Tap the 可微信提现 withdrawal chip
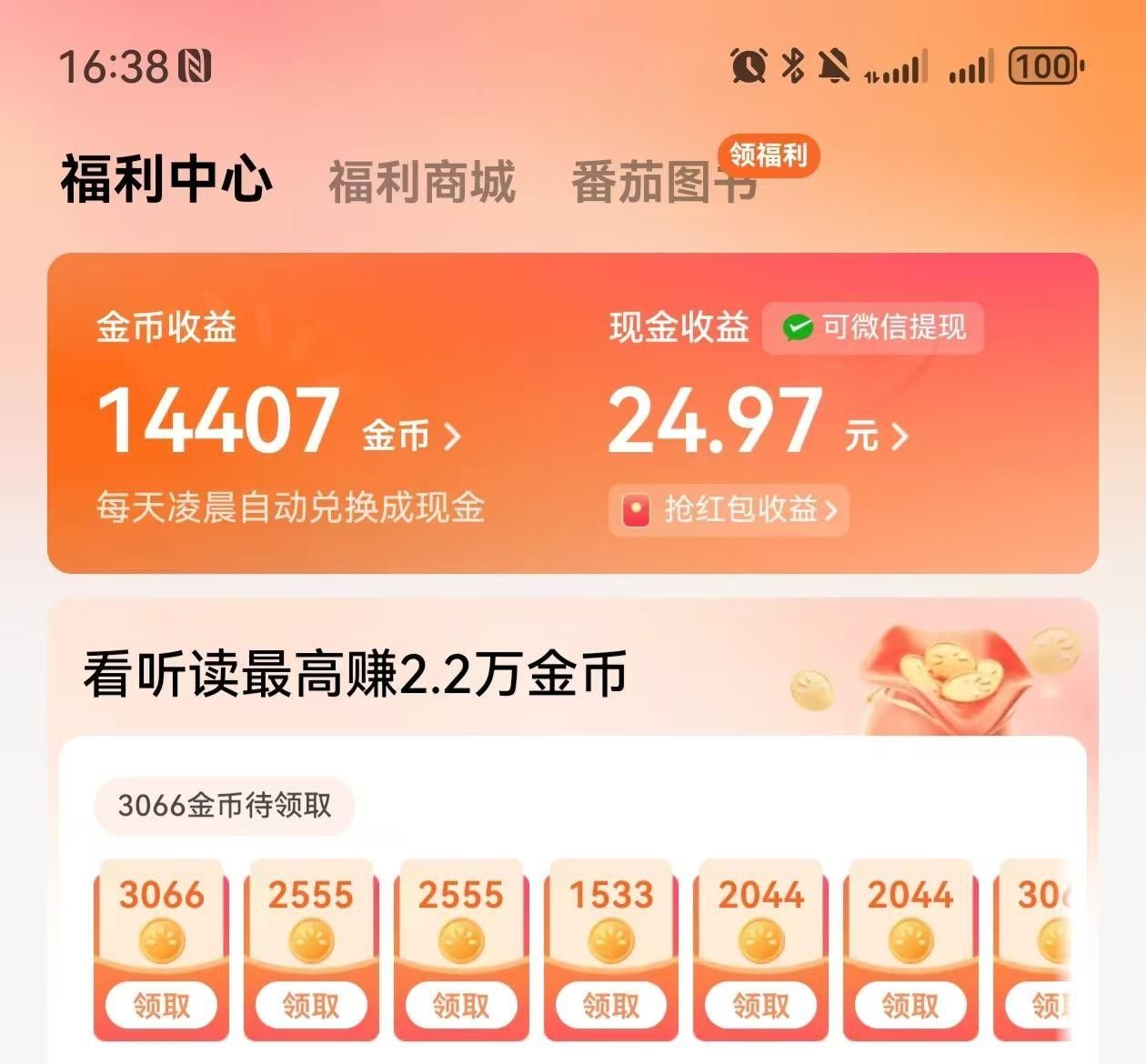Viewport: 1146px width, 1064px height. 873,327
